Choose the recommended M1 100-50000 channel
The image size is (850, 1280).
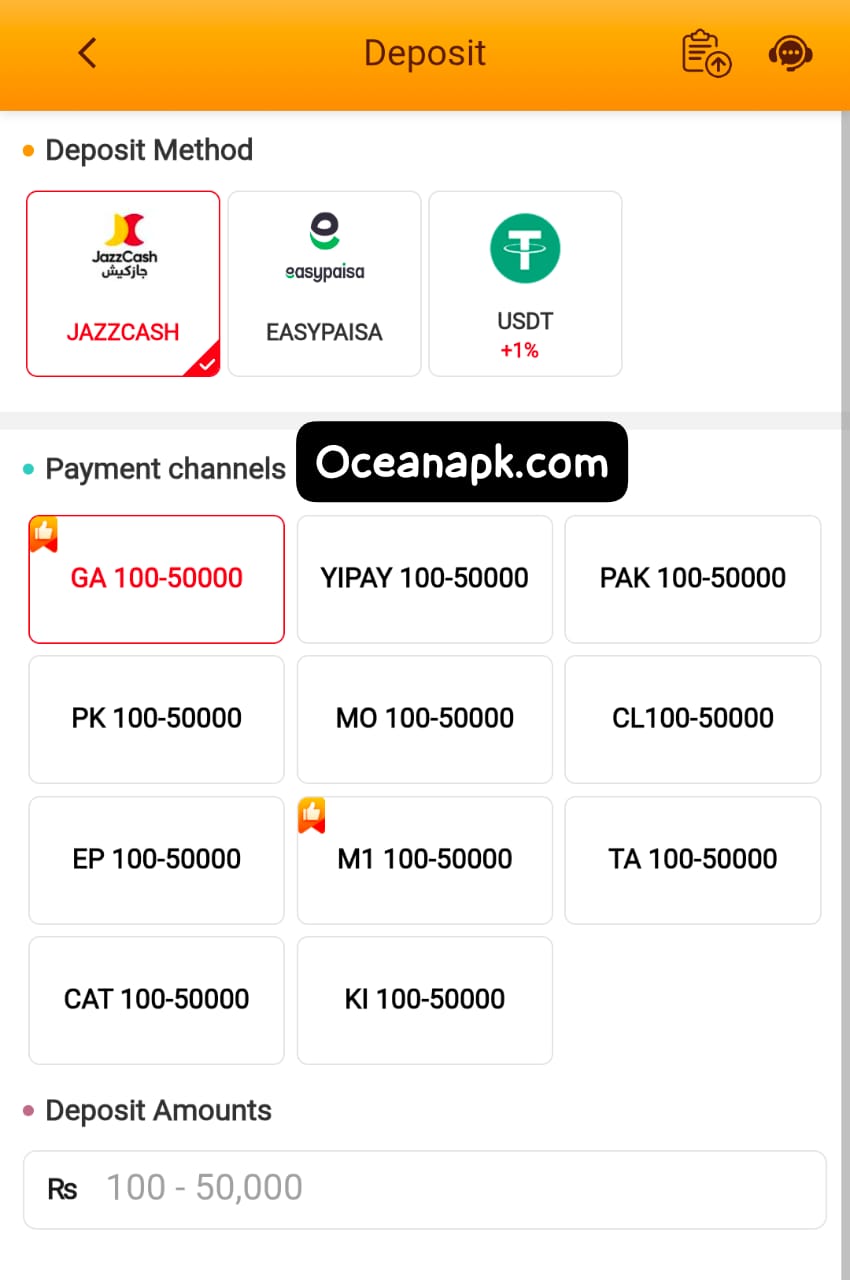(424, 860)
